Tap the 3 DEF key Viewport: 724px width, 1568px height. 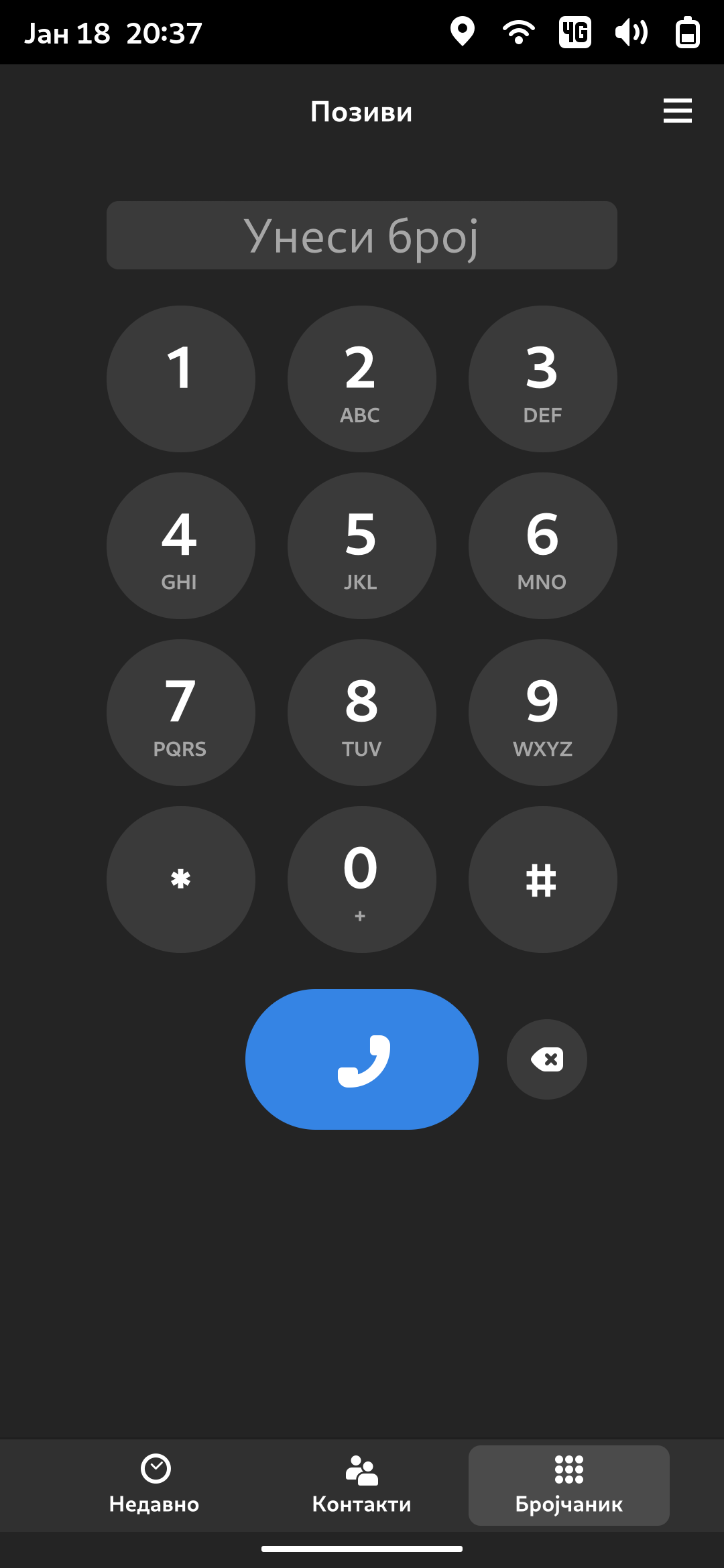coord(543,379)
